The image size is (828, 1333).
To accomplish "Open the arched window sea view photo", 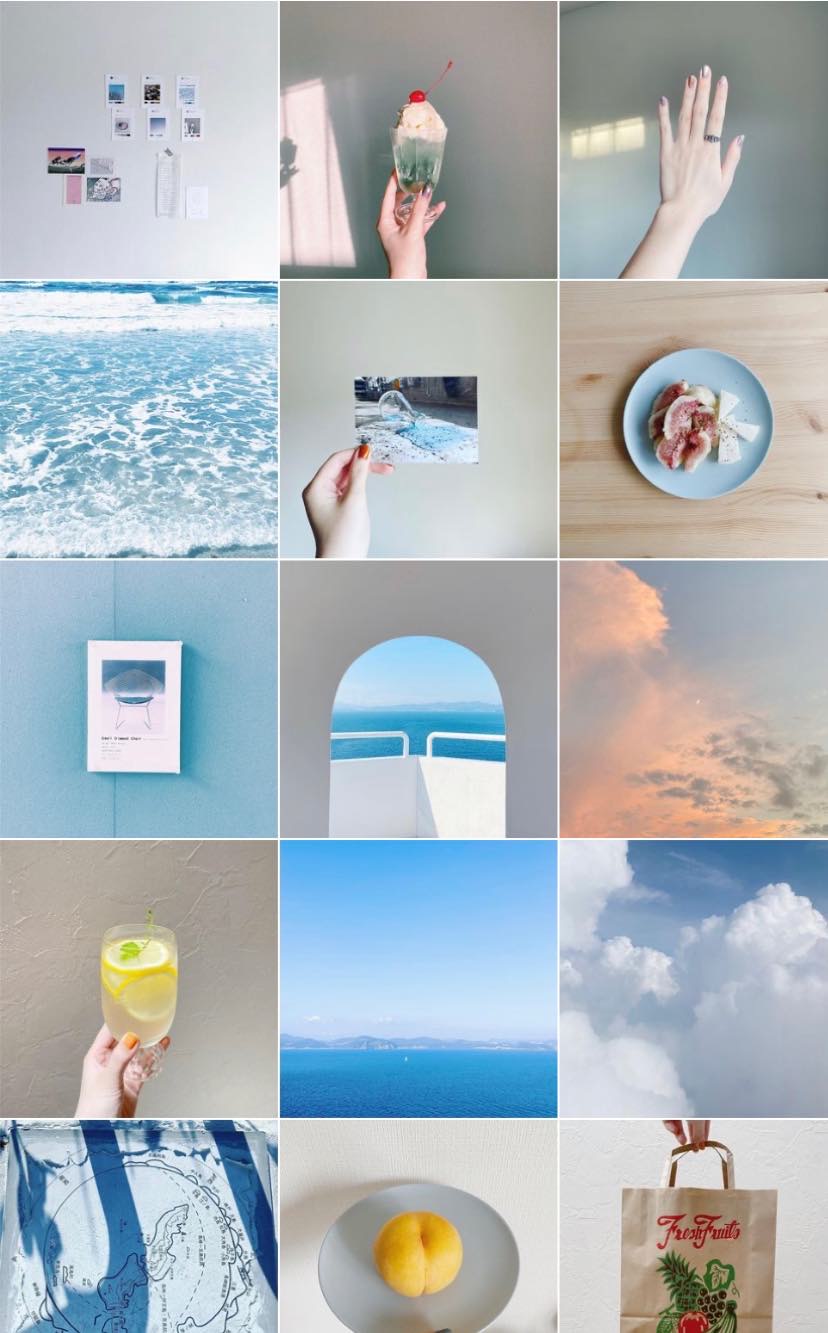I will tap(419, 699).
